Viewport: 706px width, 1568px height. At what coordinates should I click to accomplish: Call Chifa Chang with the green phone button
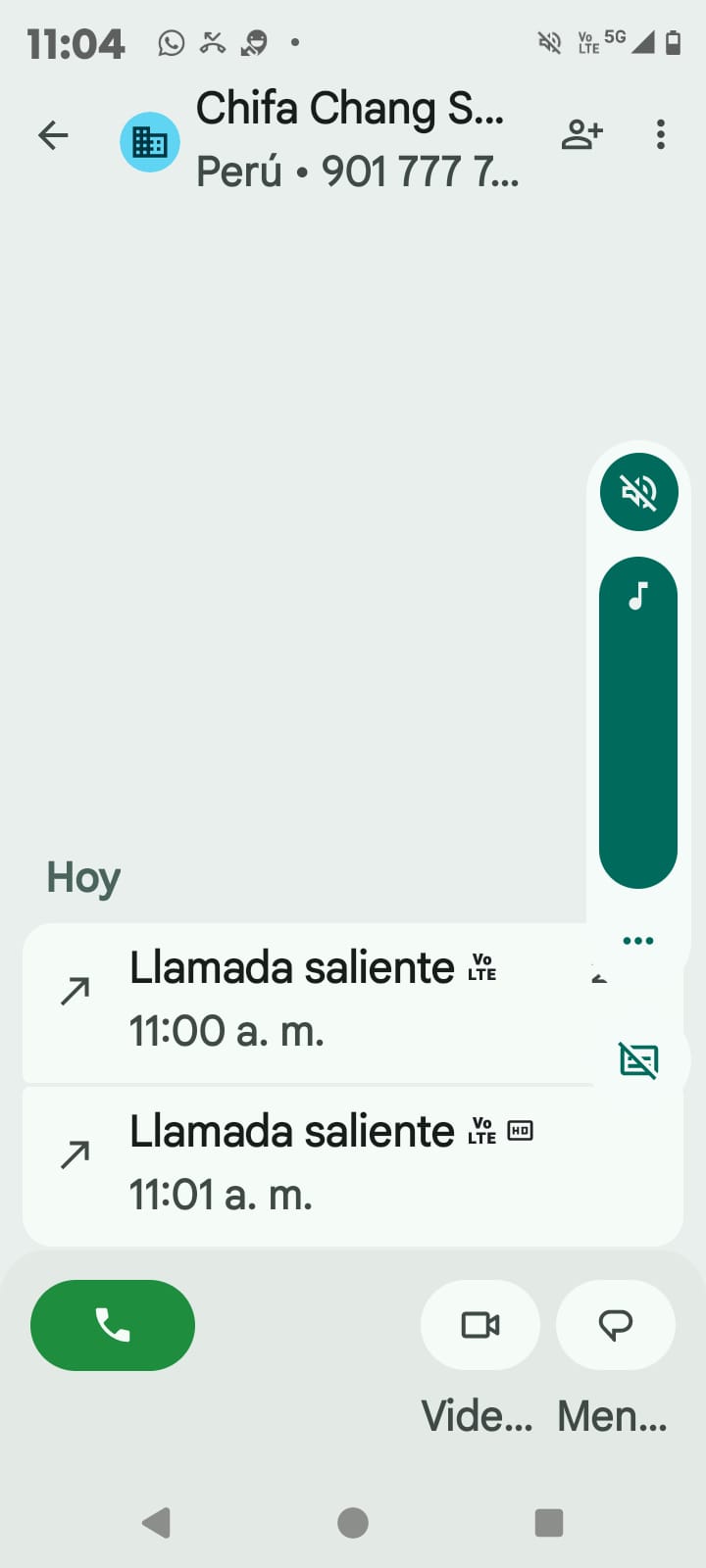point(113,1325)
